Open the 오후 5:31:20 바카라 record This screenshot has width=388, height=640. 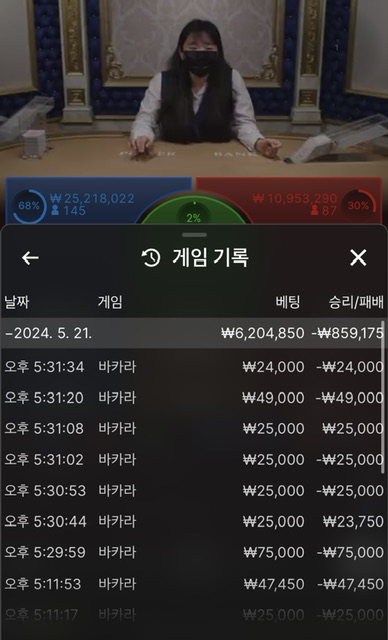pyautogui.click(x=194, y=398)
